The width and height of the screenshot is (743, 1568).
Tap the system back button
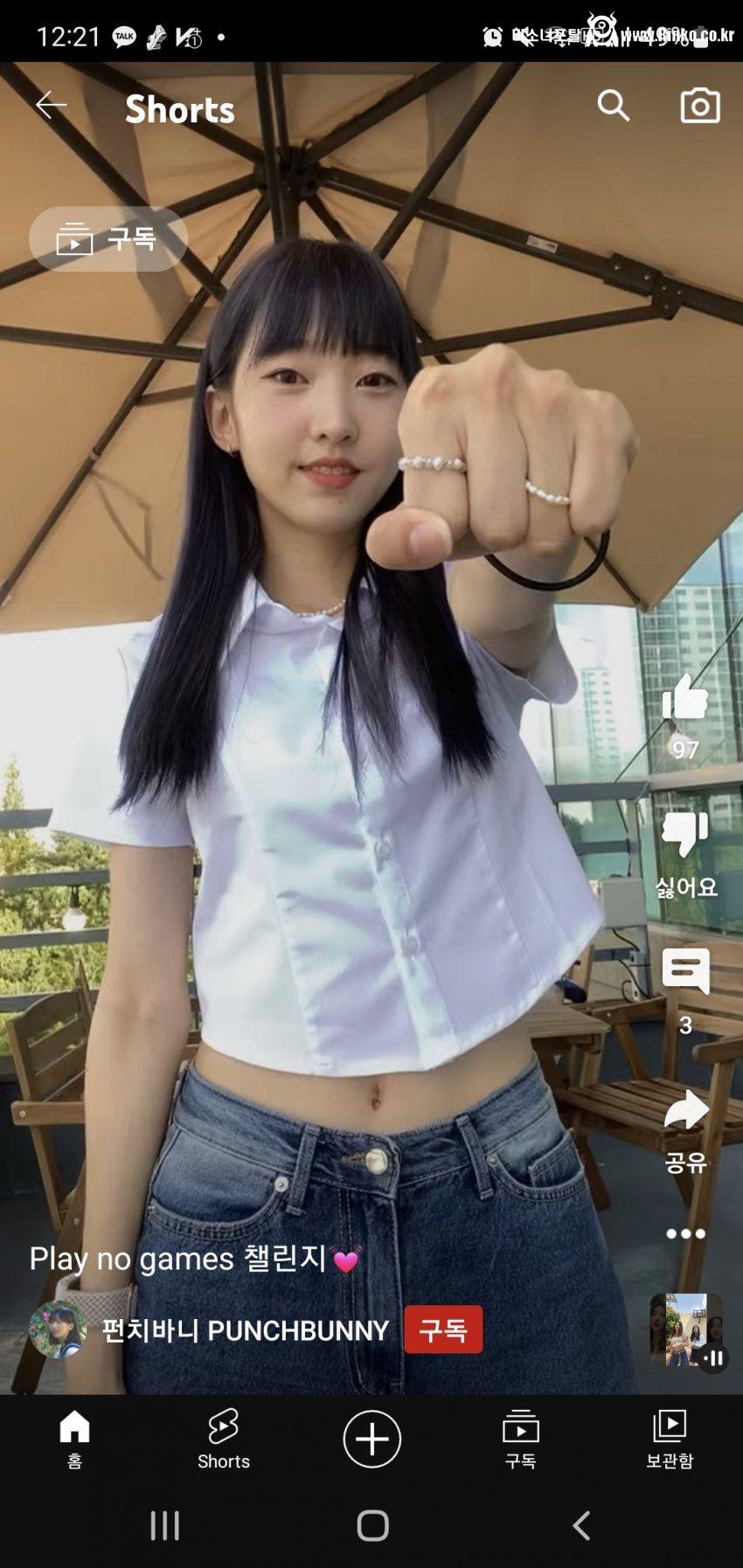click(580, 1525)
